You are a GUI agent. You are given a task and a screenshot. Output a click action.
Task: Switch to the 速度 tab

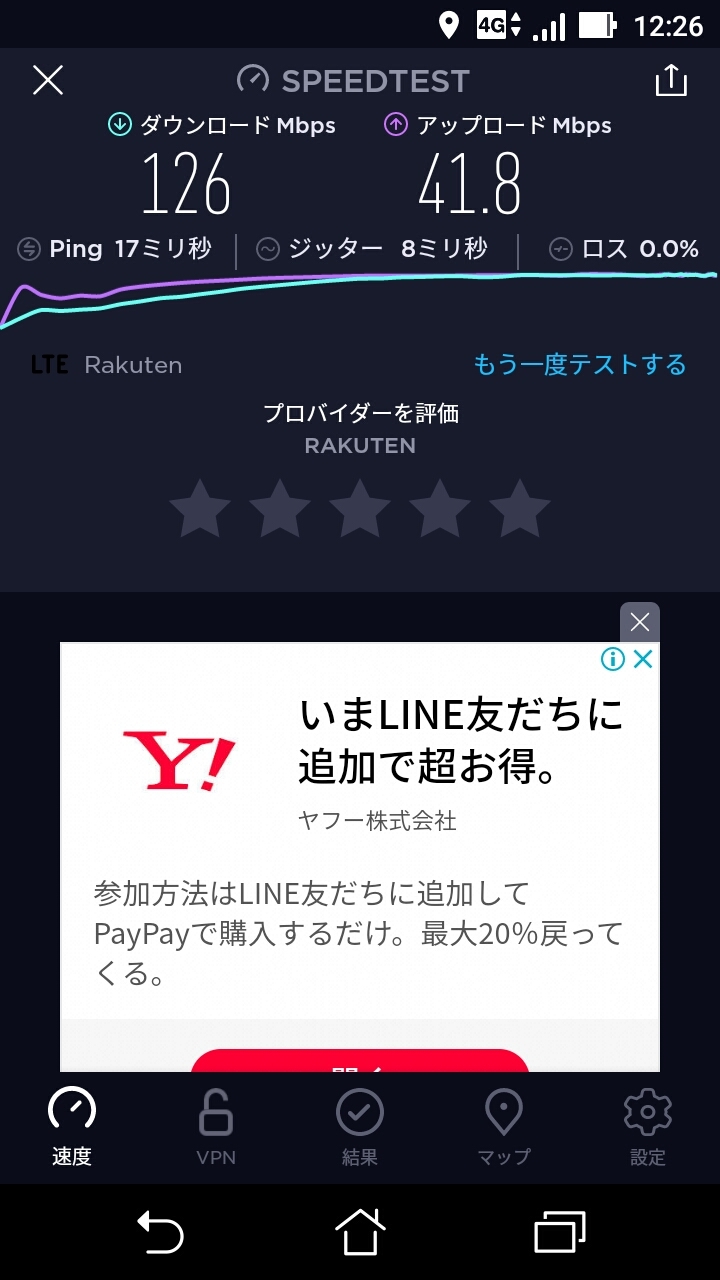point(72,1127)
